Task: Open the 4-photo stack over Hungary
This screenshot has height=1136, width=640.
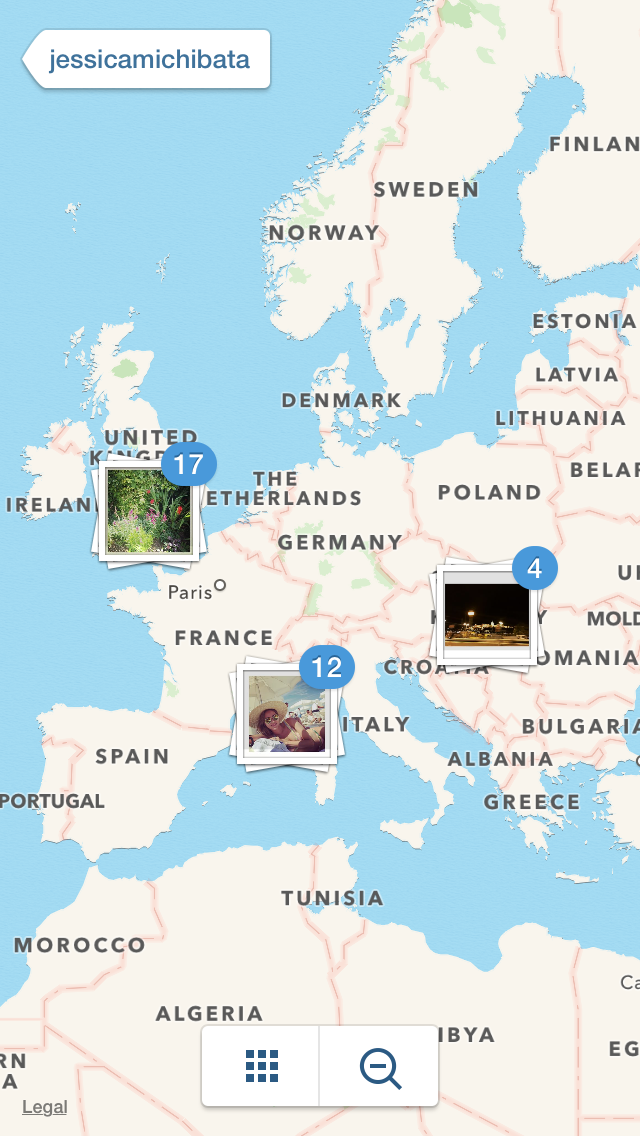Action: point(489,614)
